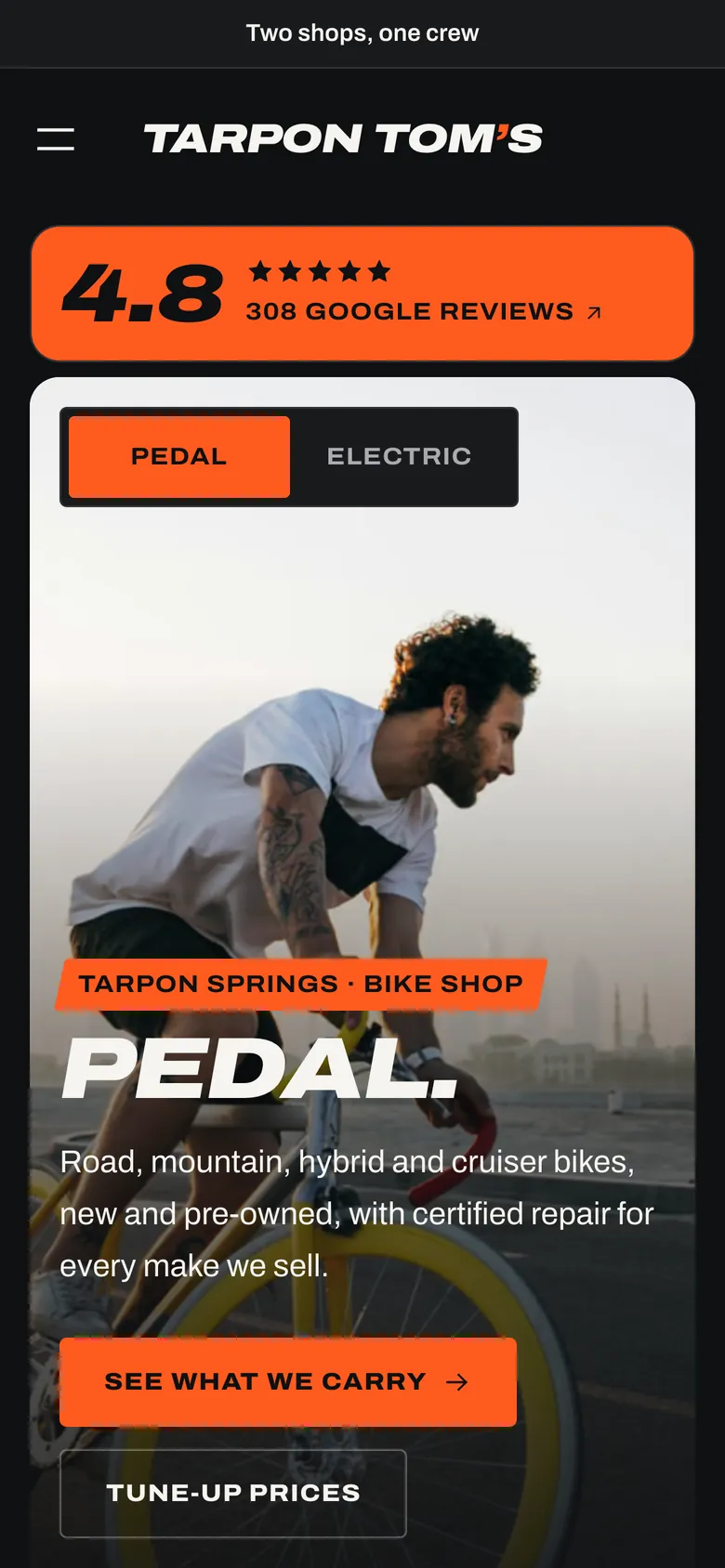Image resolution: width=725 pixels, height=1568 pixels.
Task: Open the hamburger menu
Action: [56, 139]
